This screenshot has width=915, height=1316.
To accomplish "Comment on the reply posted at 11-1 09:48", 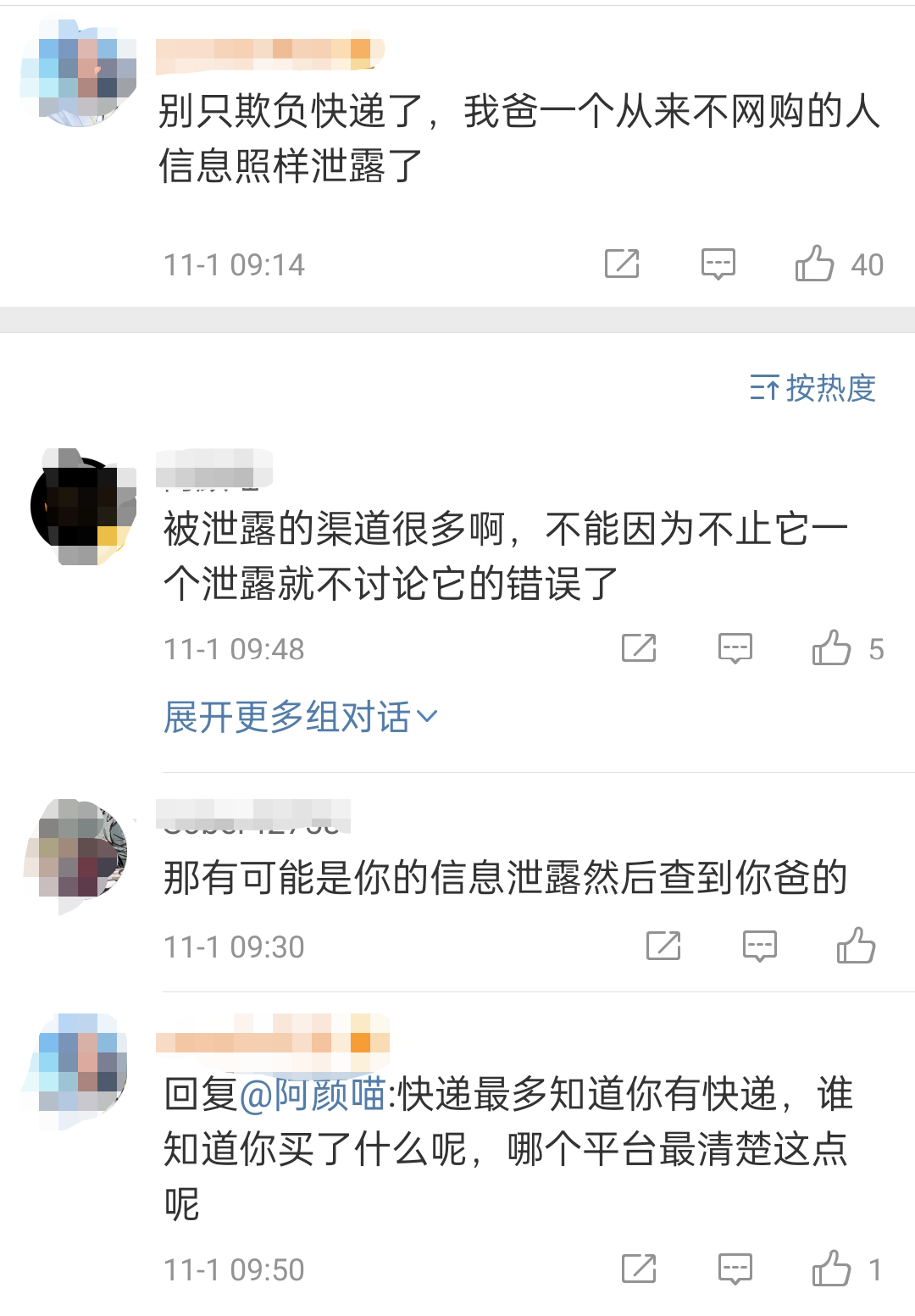I will click(x=735, y=648).
